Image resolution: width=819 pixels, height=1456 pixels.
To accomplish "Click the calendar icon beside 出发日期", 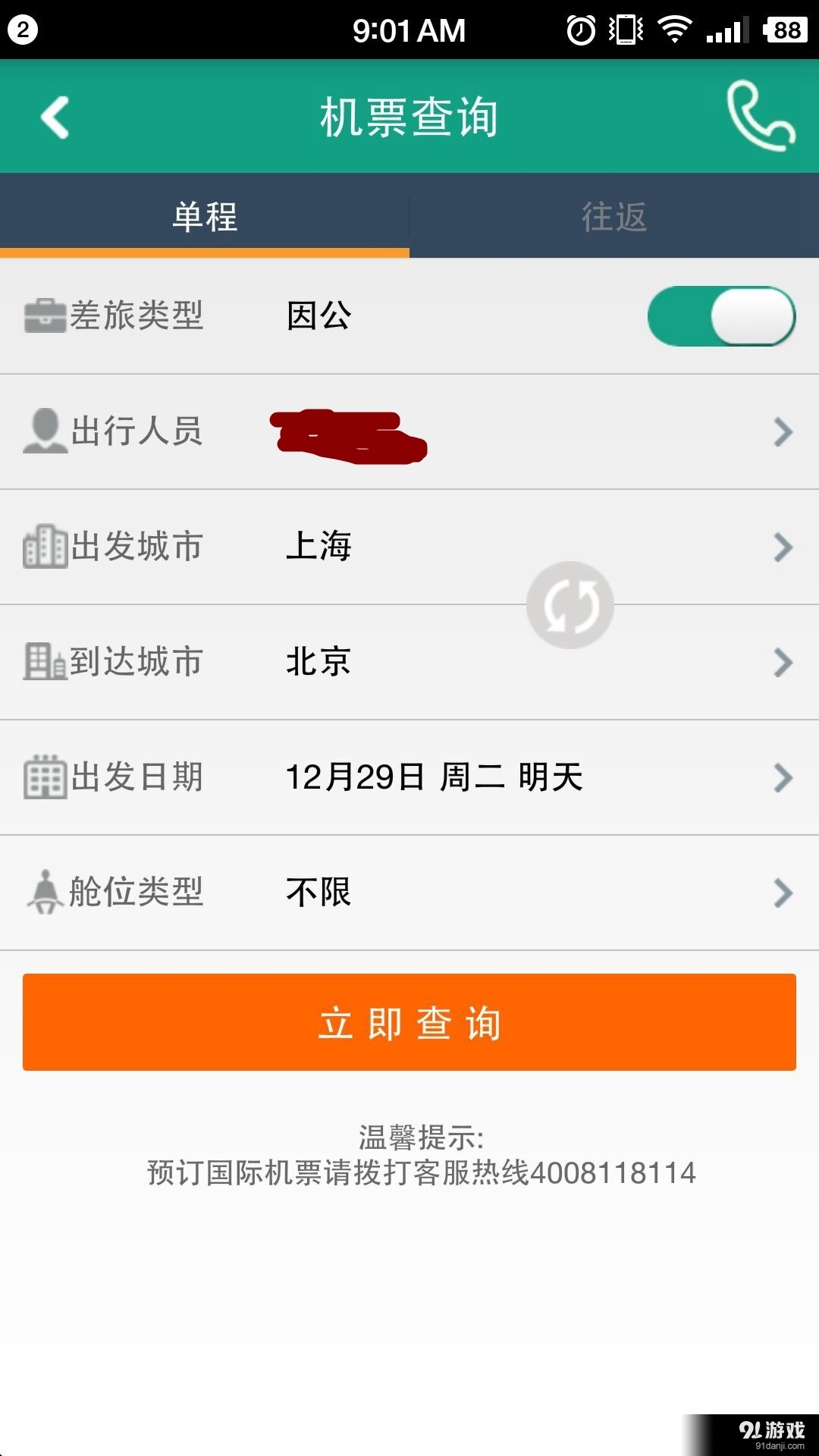I will point(45,777).
